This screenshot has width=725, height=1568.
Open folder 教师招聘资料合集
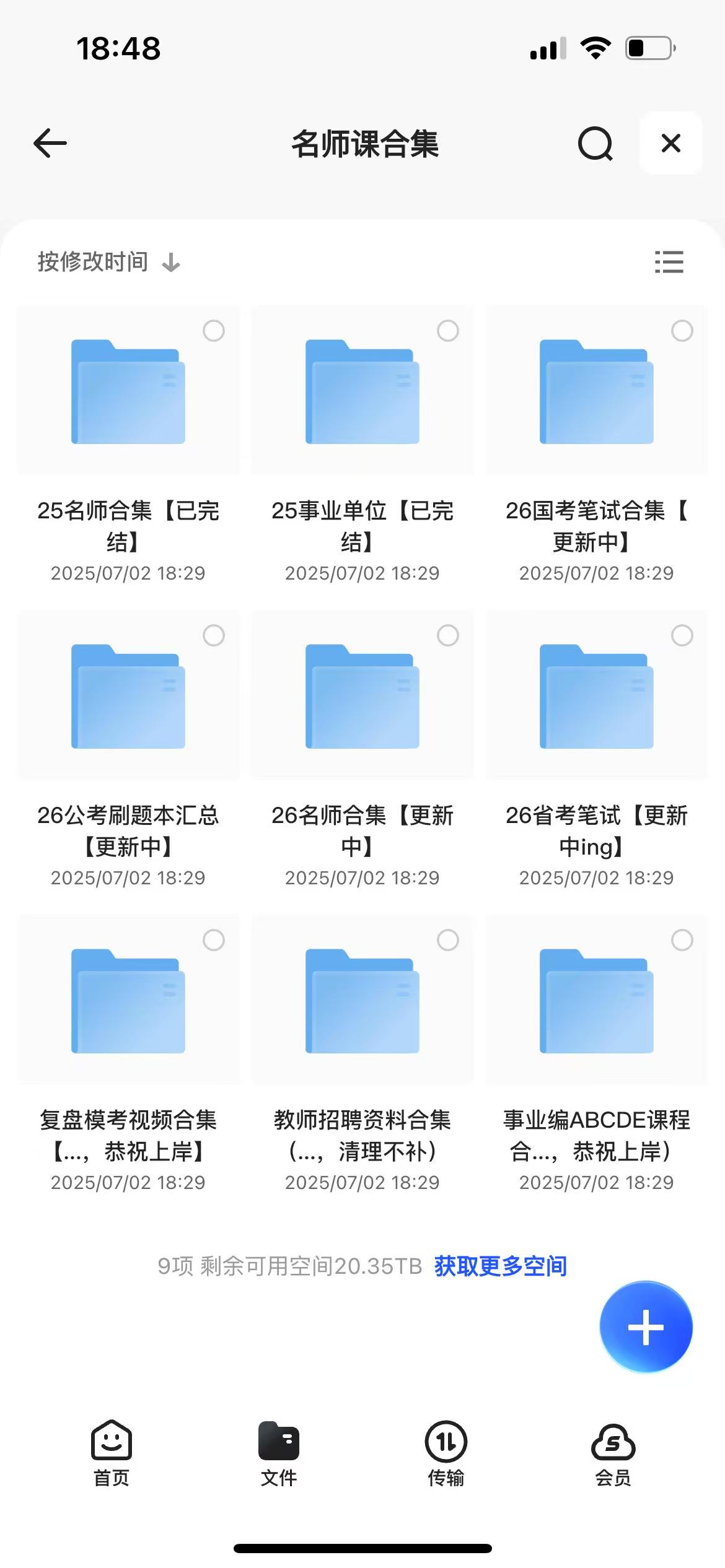pyautogui.click(x=362, y=1001)
